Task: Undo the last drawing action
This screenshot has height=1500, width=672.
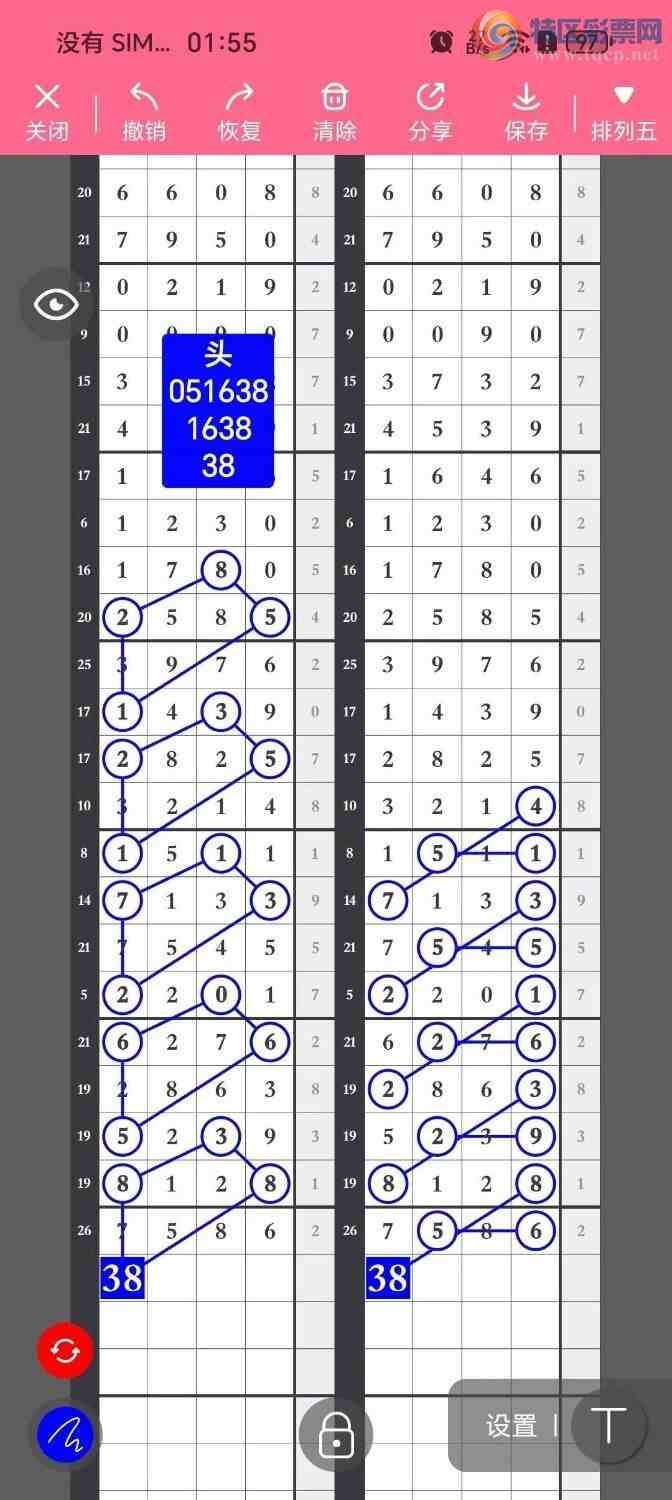Action: (144, 112)
